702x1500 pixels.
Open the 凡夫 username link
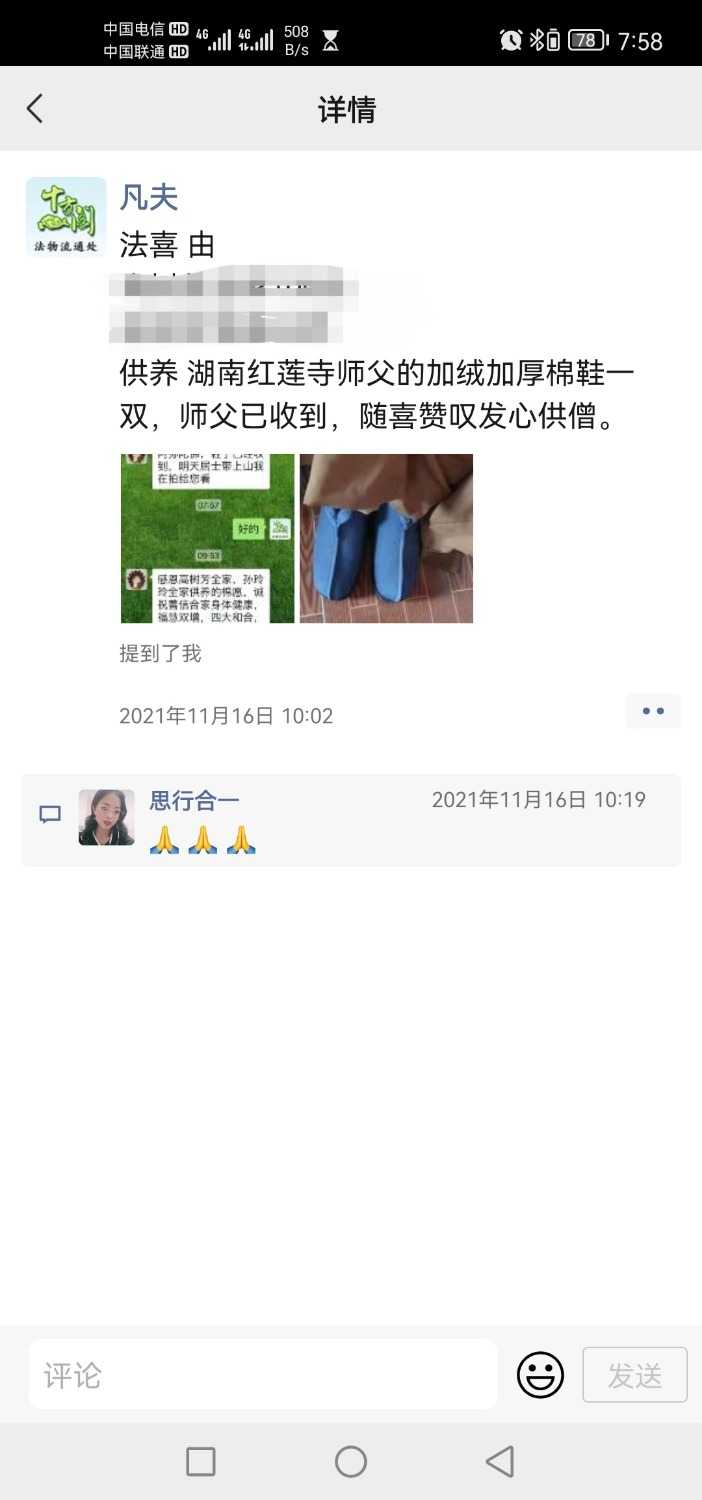coord(149,197)
